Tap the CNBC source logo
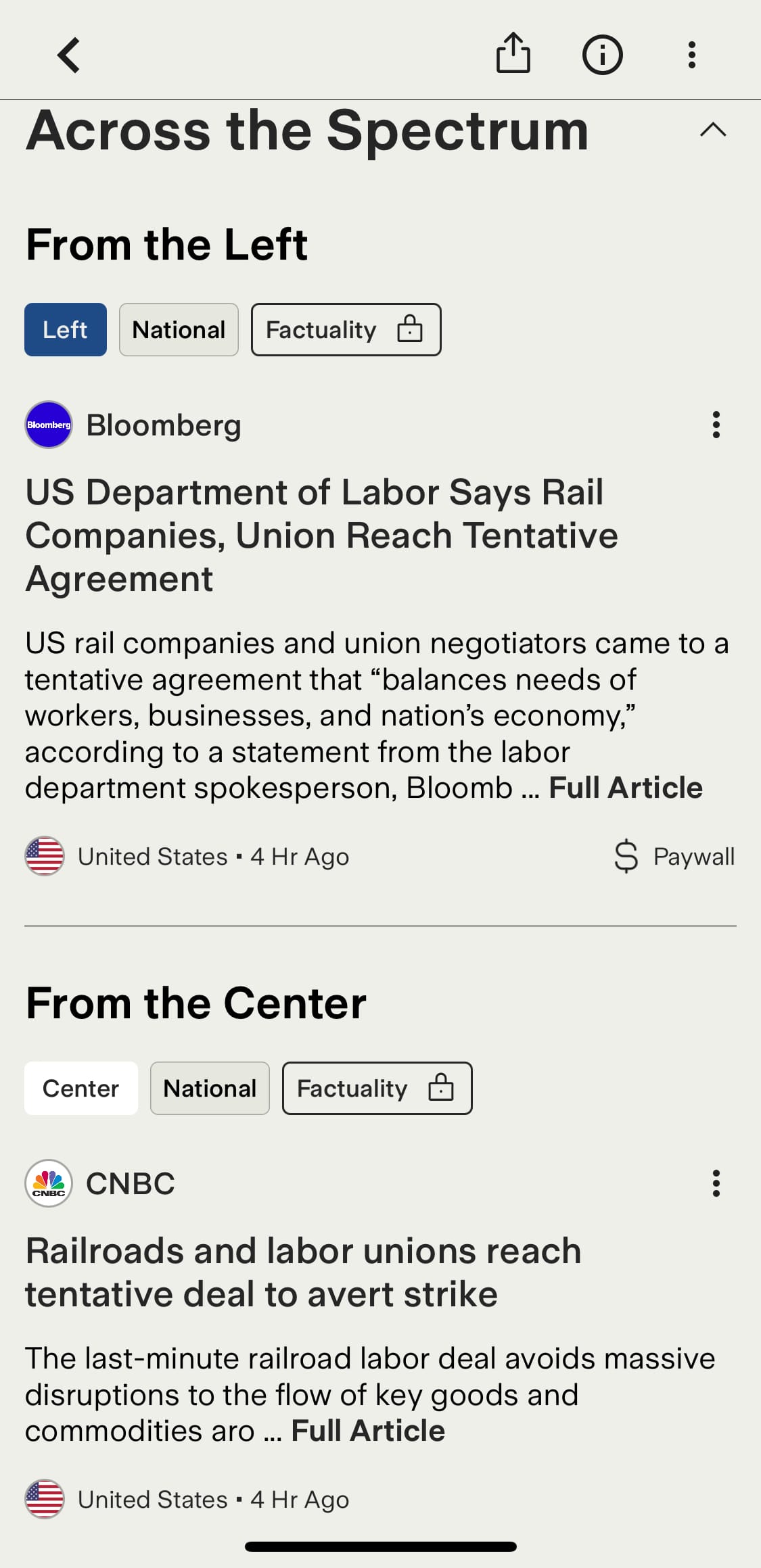The height and width of the screenshot is (1568, 761). point(48,1183)
